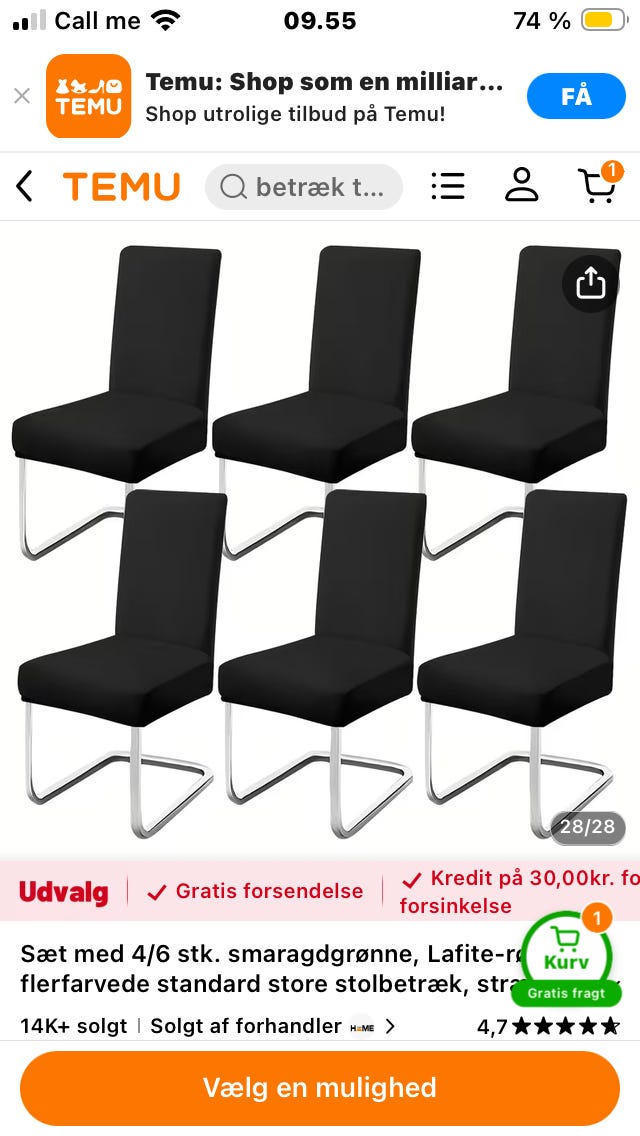
Task: Tap Vælg en mulighed button
Action: [320, 1088]
